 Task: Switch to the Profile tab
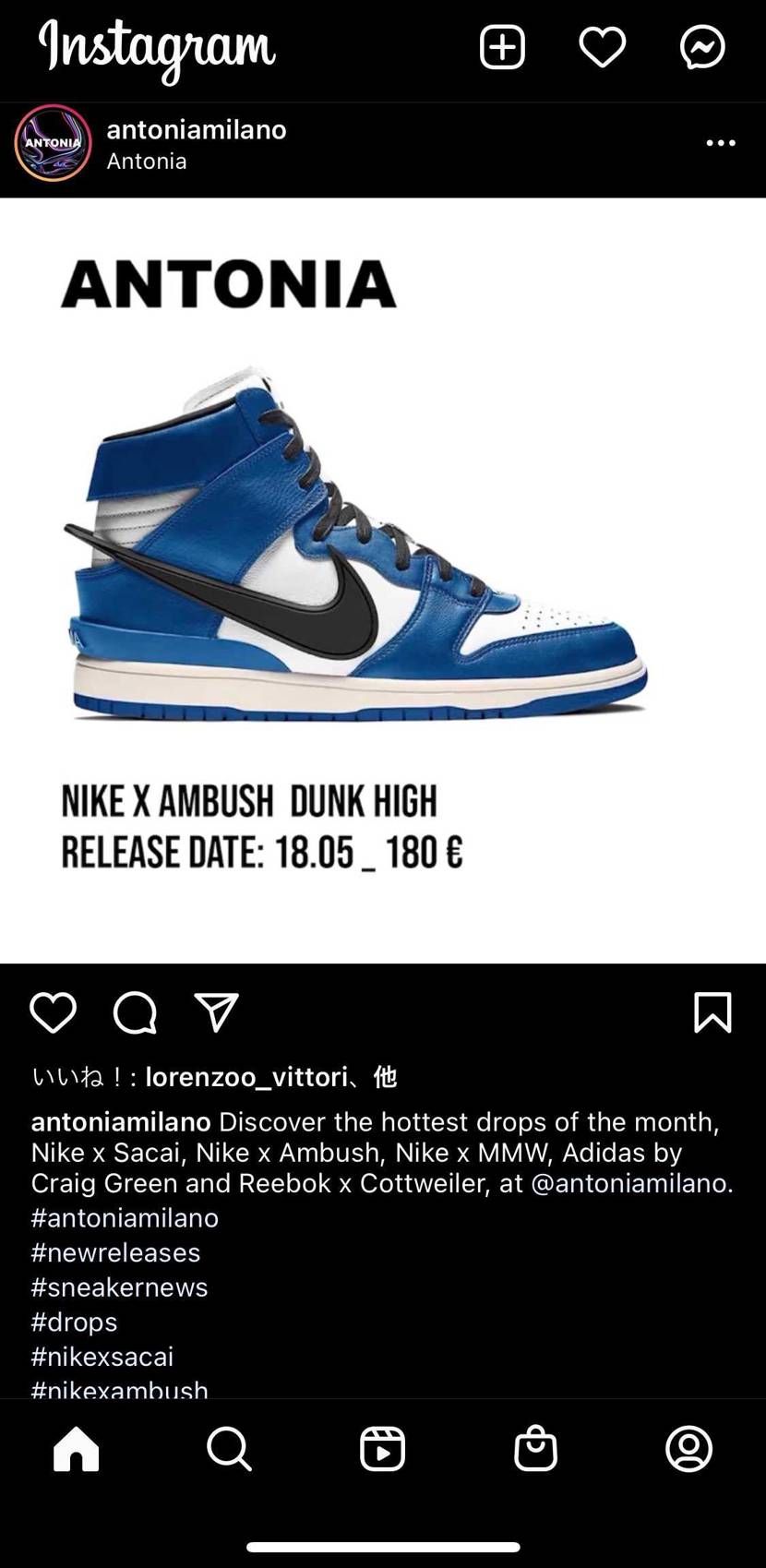tap(688, 1448)
